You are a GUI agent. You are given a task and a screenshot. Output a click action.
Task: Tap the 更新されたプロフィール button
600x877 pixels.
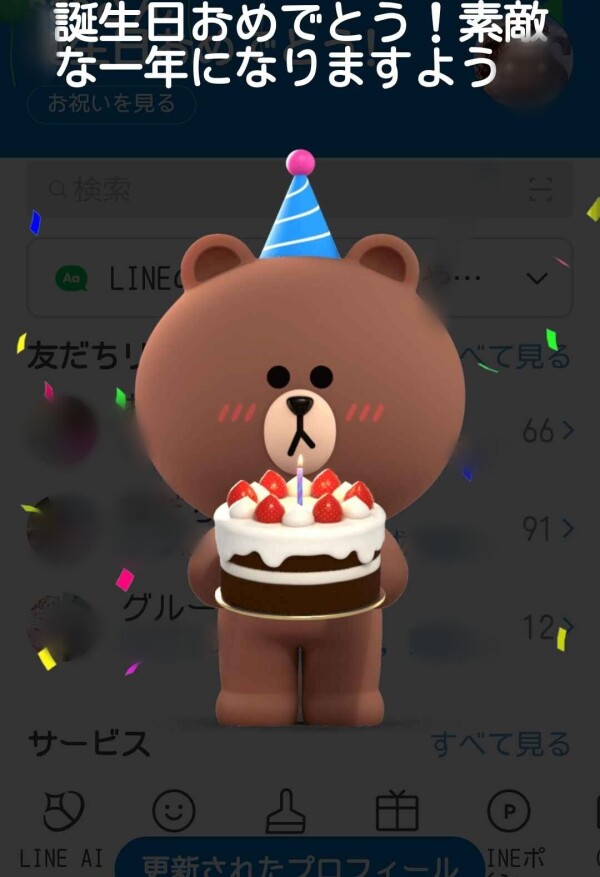click(300, 862)
